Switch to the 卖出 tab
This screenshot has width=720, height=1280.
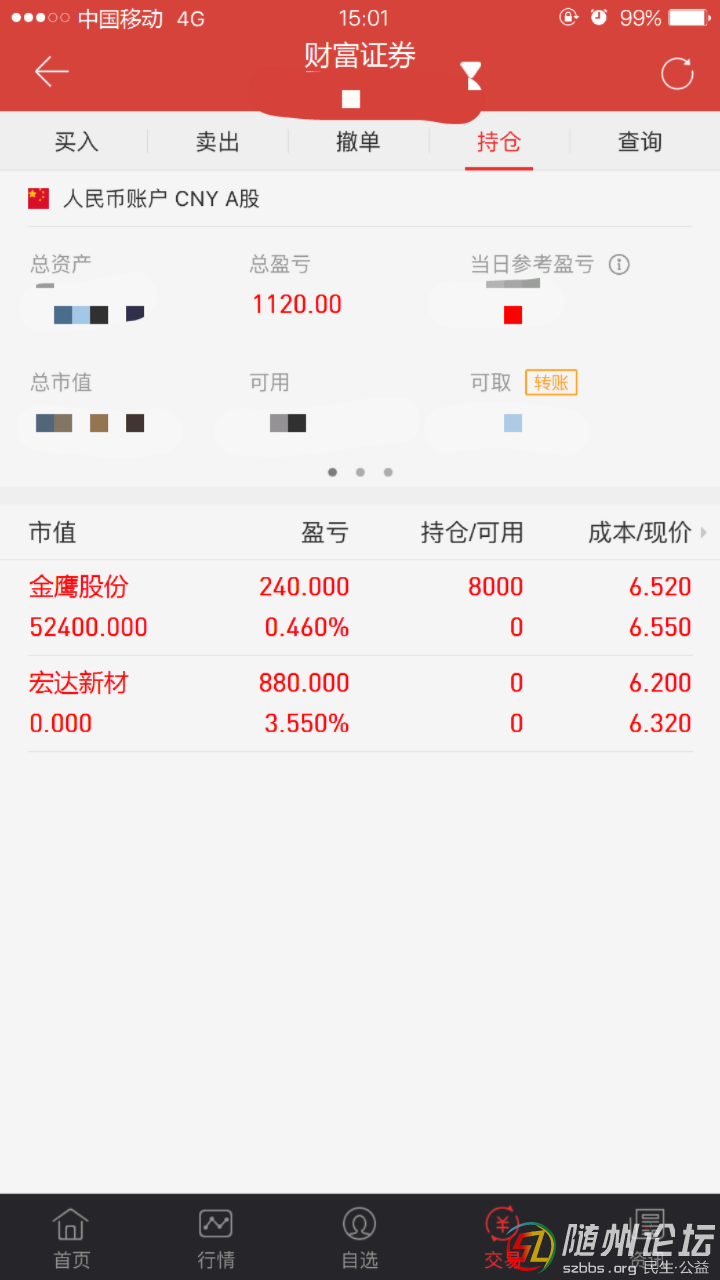217,142
